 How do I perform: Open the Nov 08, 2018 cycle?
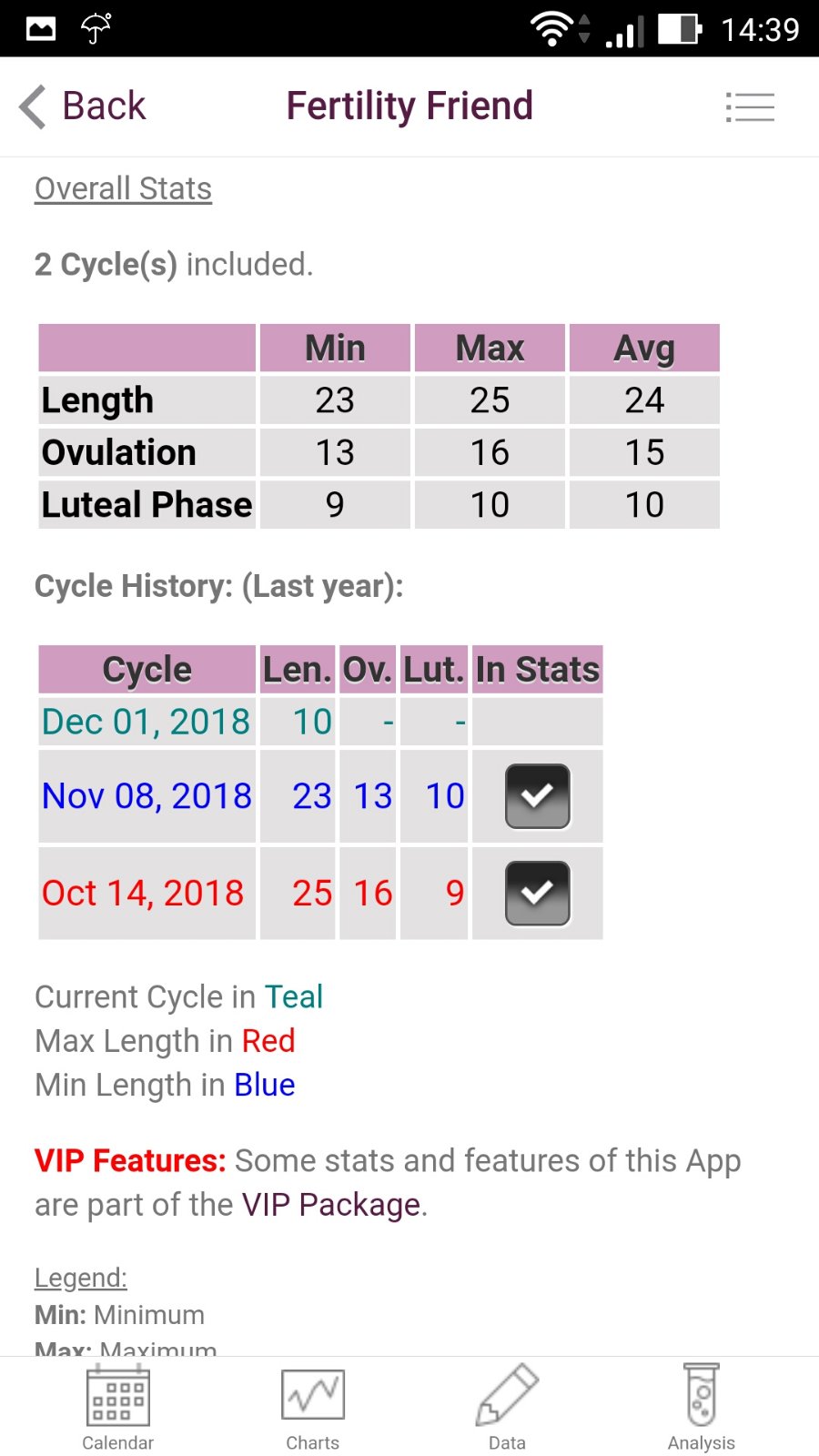pyautogui.click(x=147, y=796)
